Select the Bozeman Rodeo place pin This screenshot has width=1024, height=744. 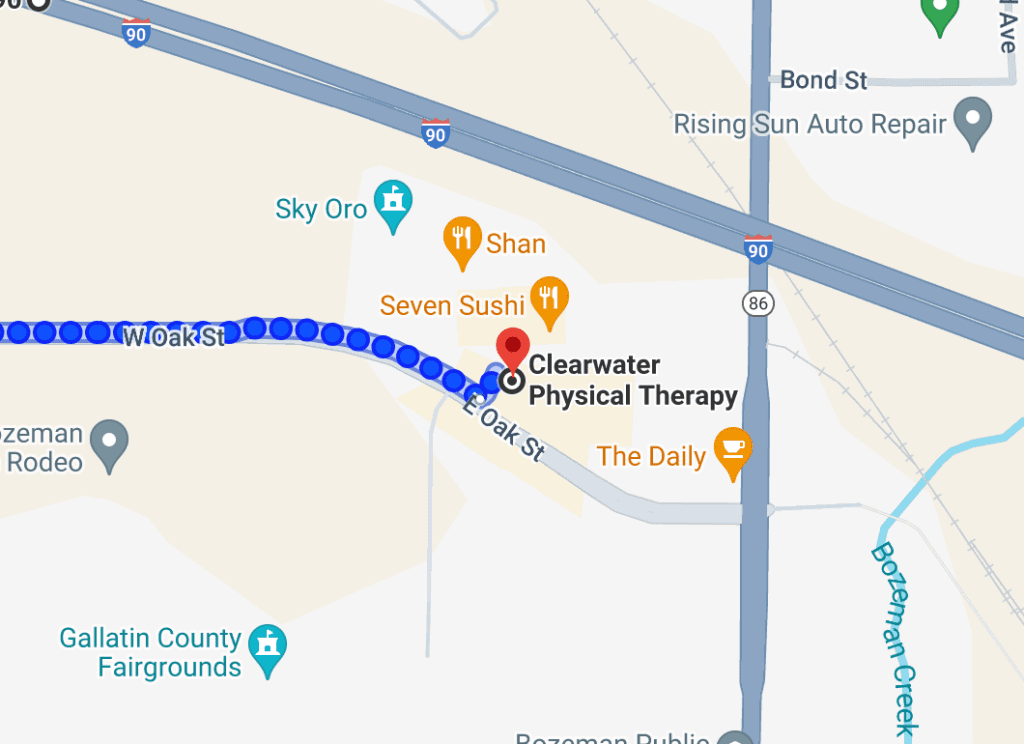(x=109, y=442)
